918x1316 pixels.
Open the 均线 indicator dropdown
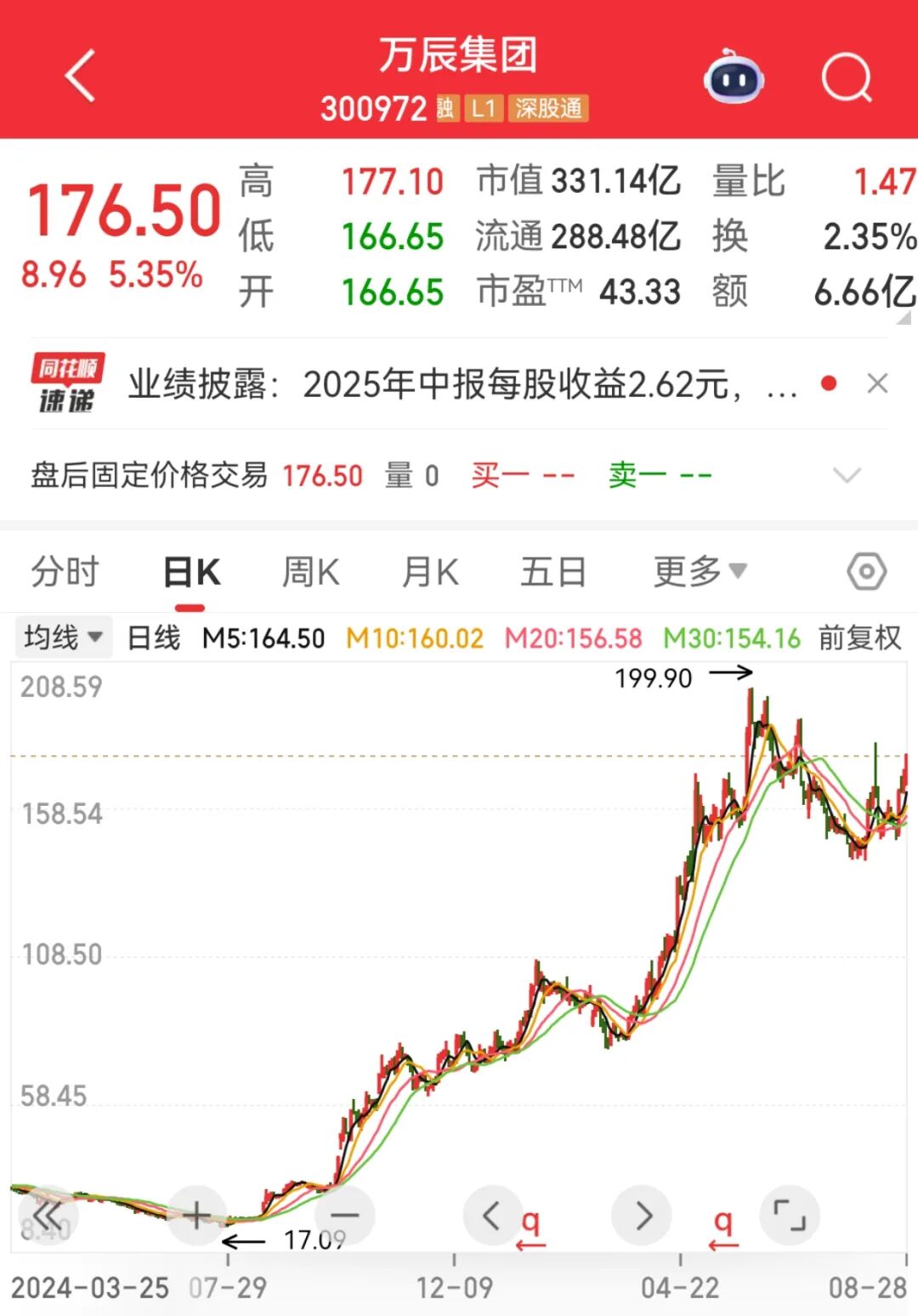(64, 637)
